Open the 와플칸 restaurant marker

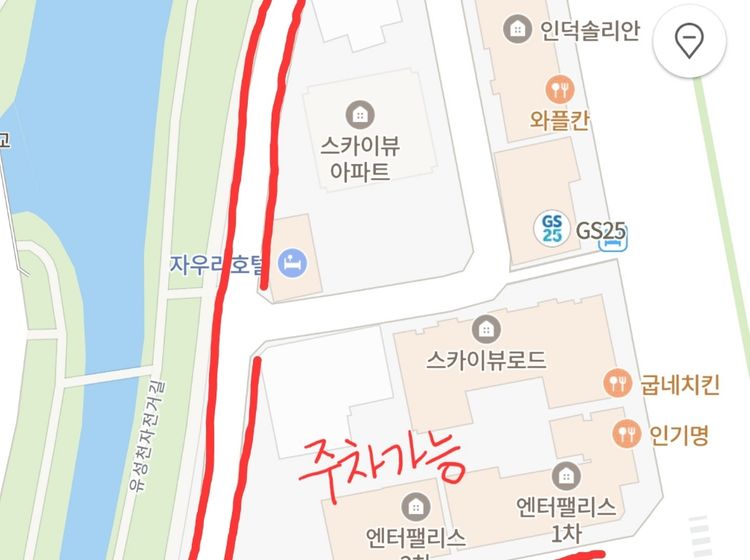560,88
